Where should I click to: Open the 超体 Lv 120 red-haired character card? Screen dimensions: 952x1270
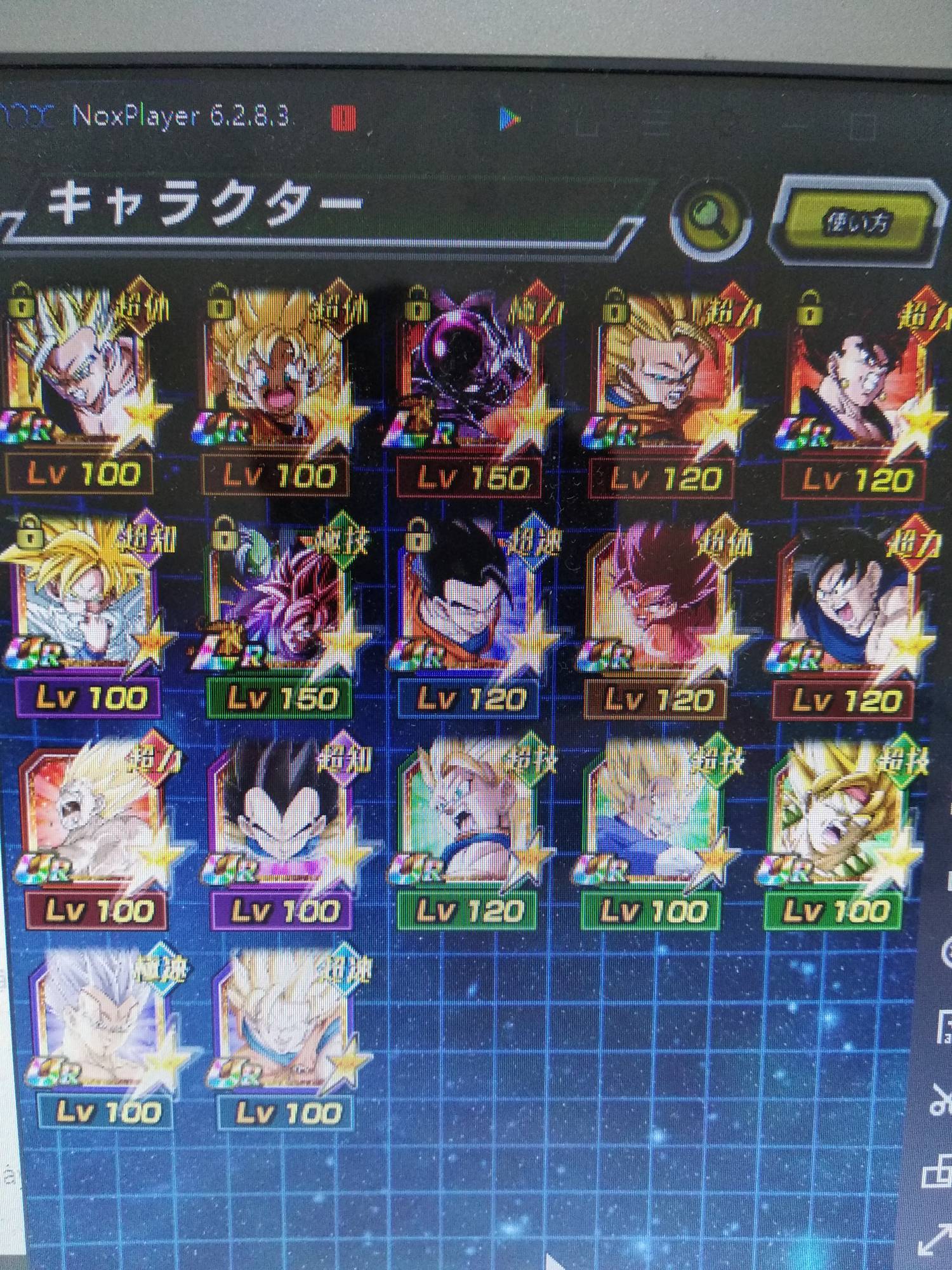coord(657,610)
